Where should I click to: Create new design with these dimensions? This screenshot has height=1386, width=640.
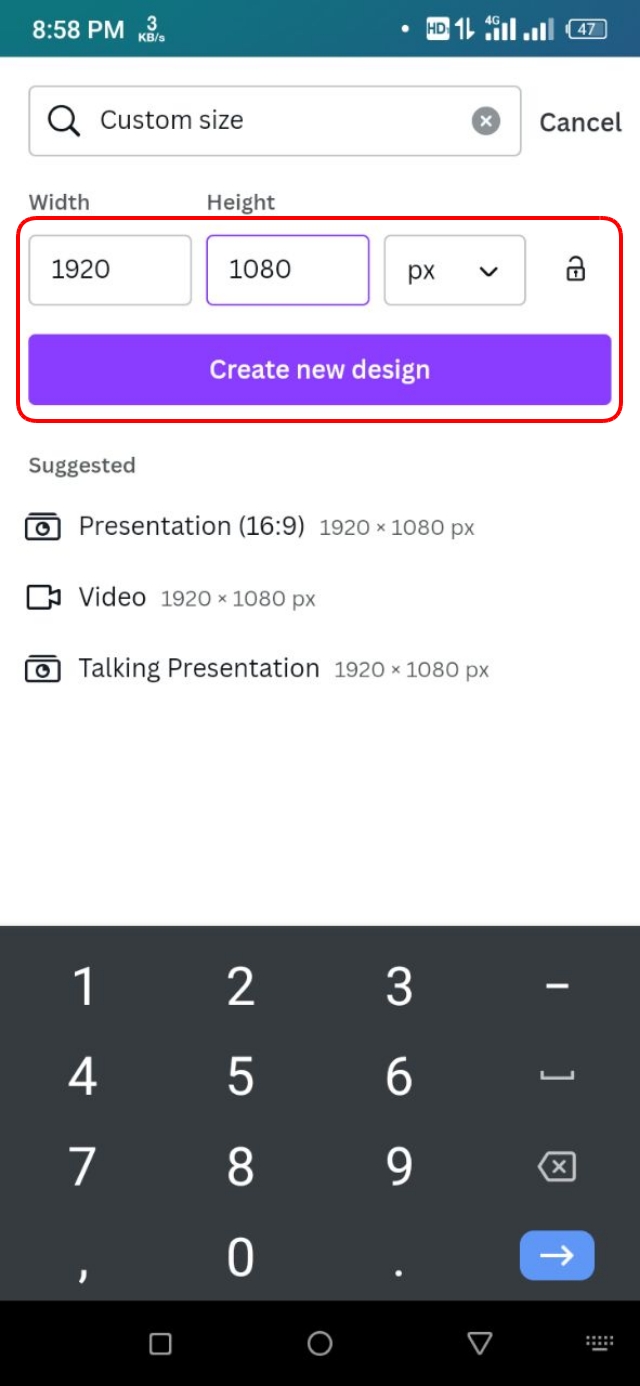[x=319, y=370]
